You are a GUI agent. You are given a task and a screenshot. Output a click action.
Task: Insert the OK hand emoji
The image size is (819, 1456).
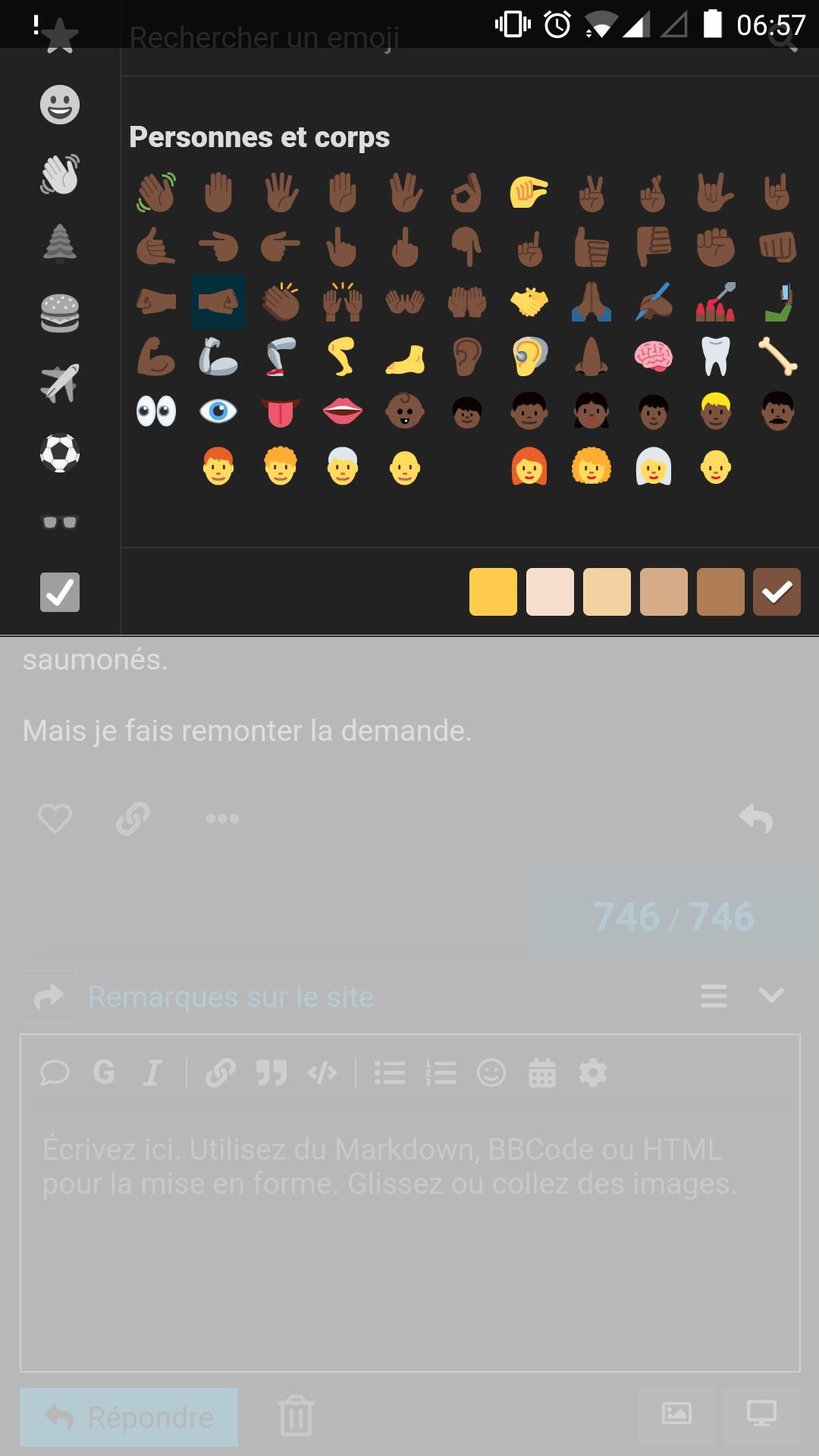click(467, 192)
